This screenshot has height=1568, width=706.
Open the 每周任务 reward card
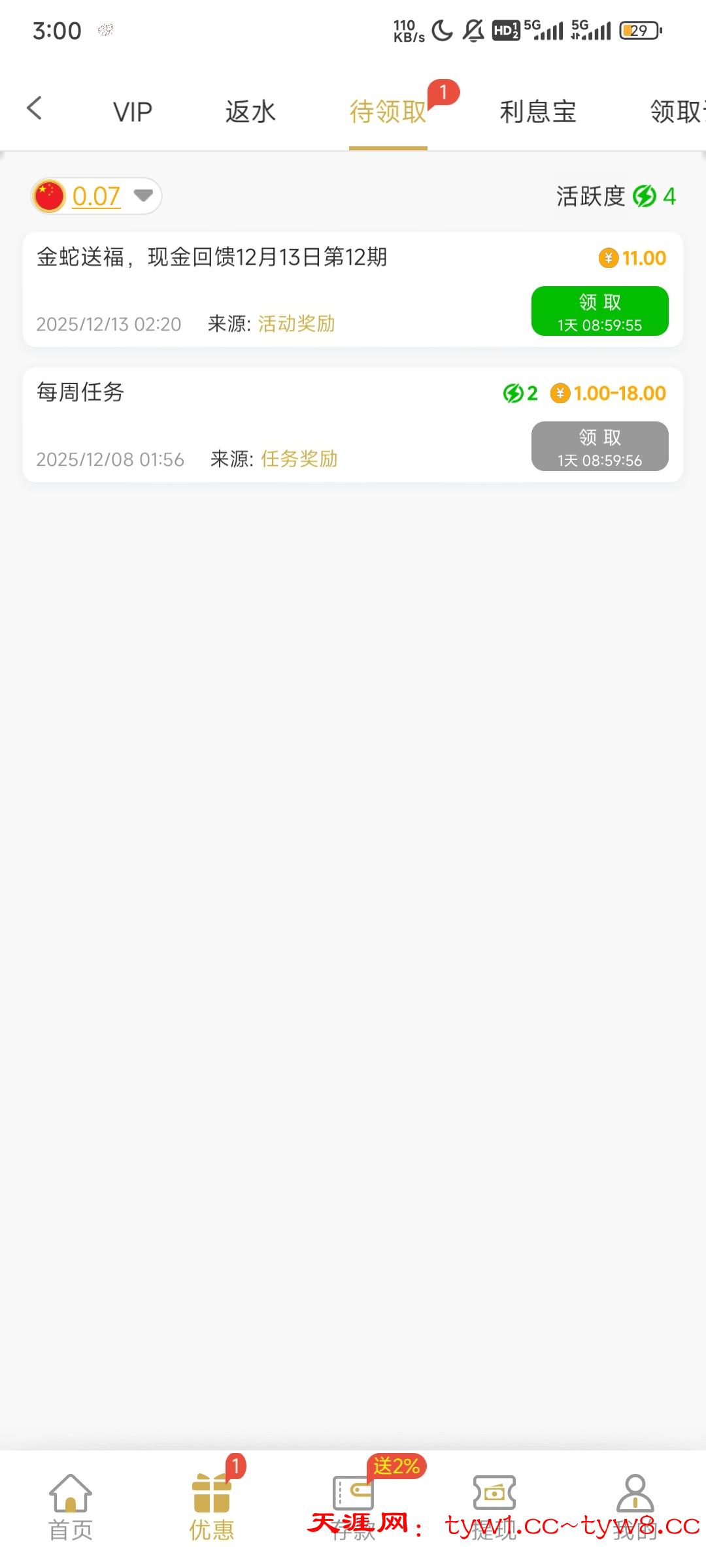[261, 425]
